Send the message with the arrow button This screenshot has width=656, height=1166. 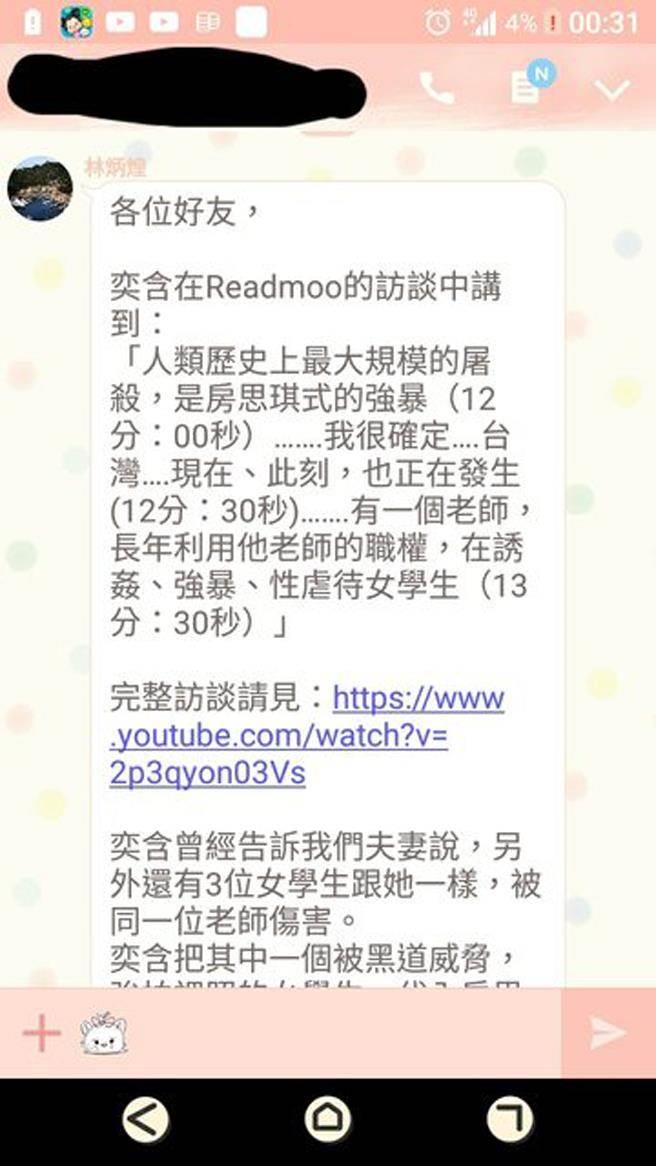tap(607, 1033)
